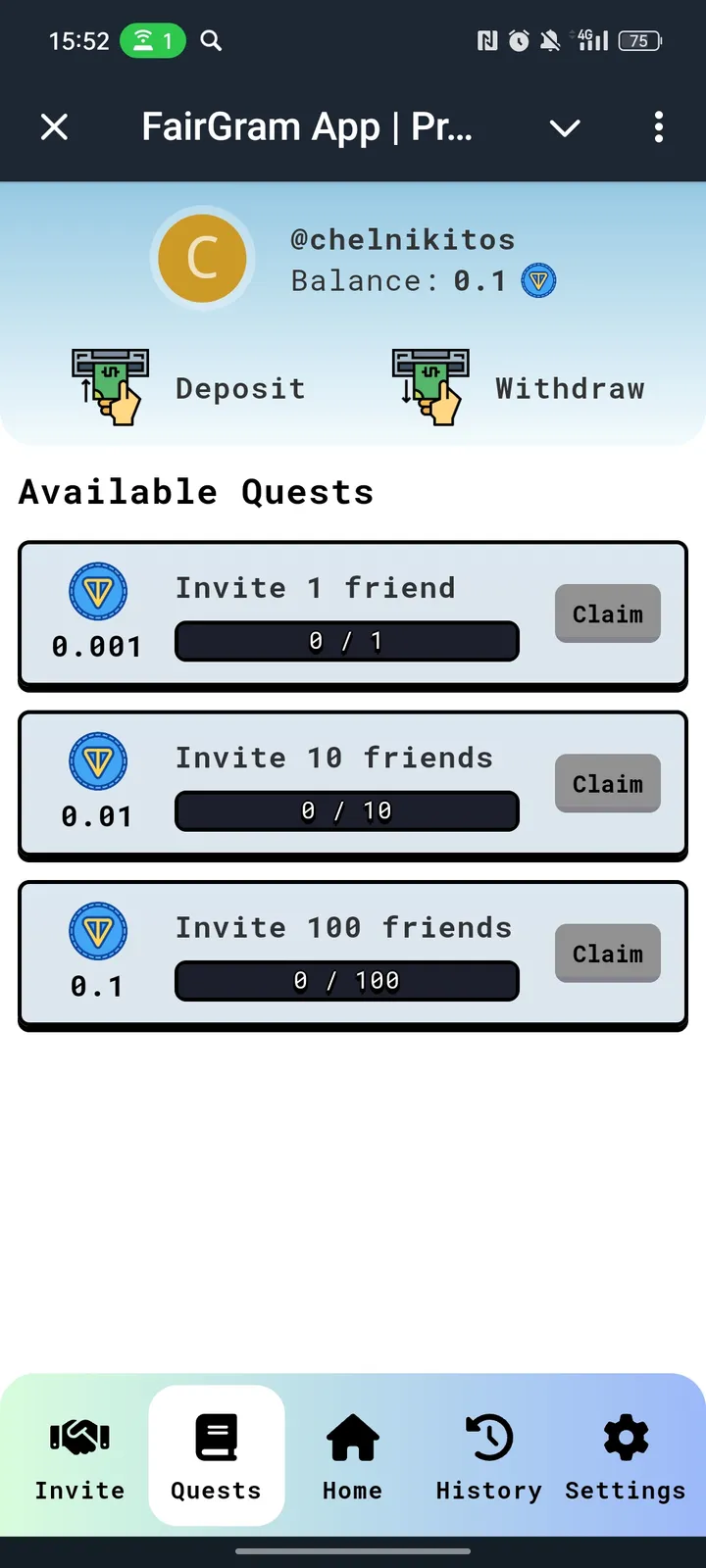Tap the @chelnikitos username
The width and height of the screenshot is (706, 1568).
click(x=403, y=238)
